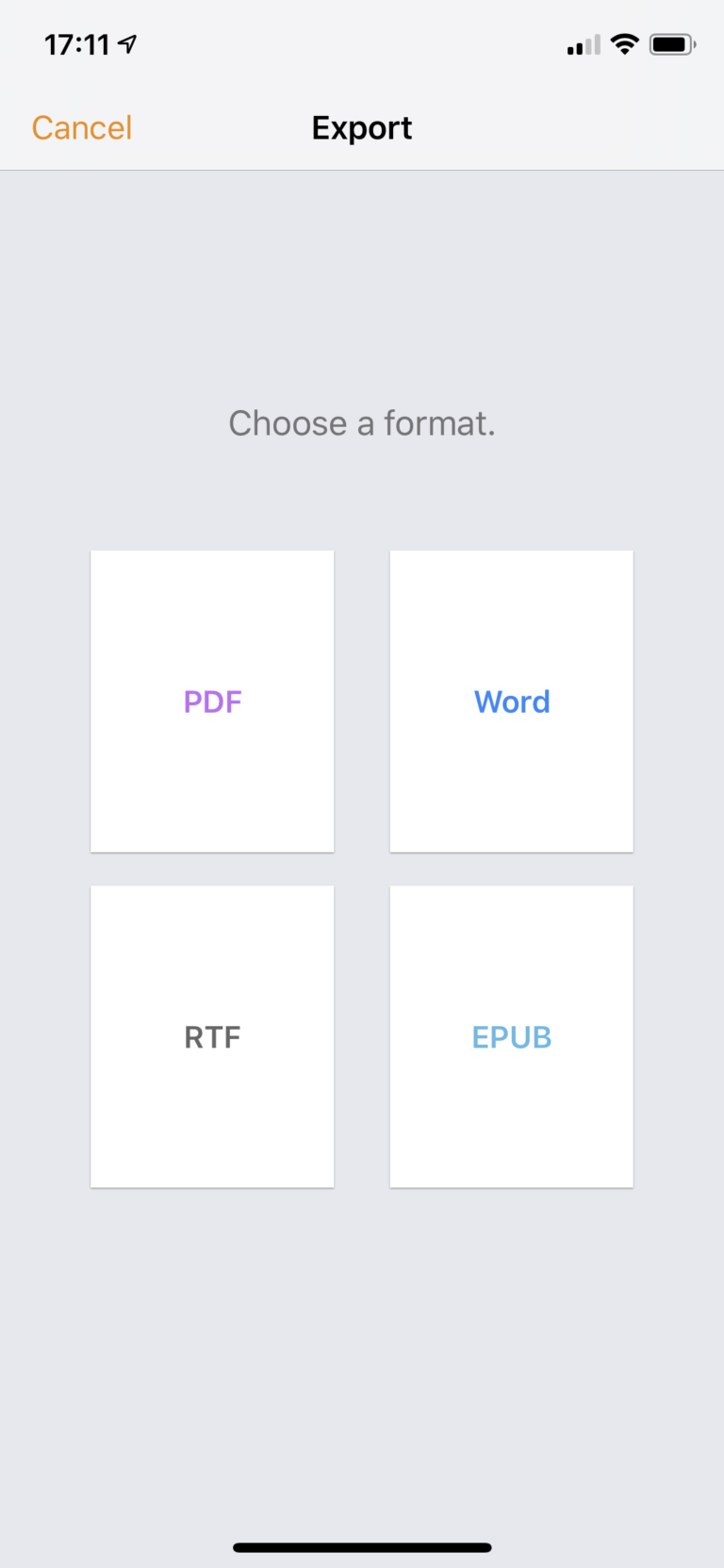Tap the cellular signal bars
This screenshot has width=724, height=1568.
click(582, 43)
